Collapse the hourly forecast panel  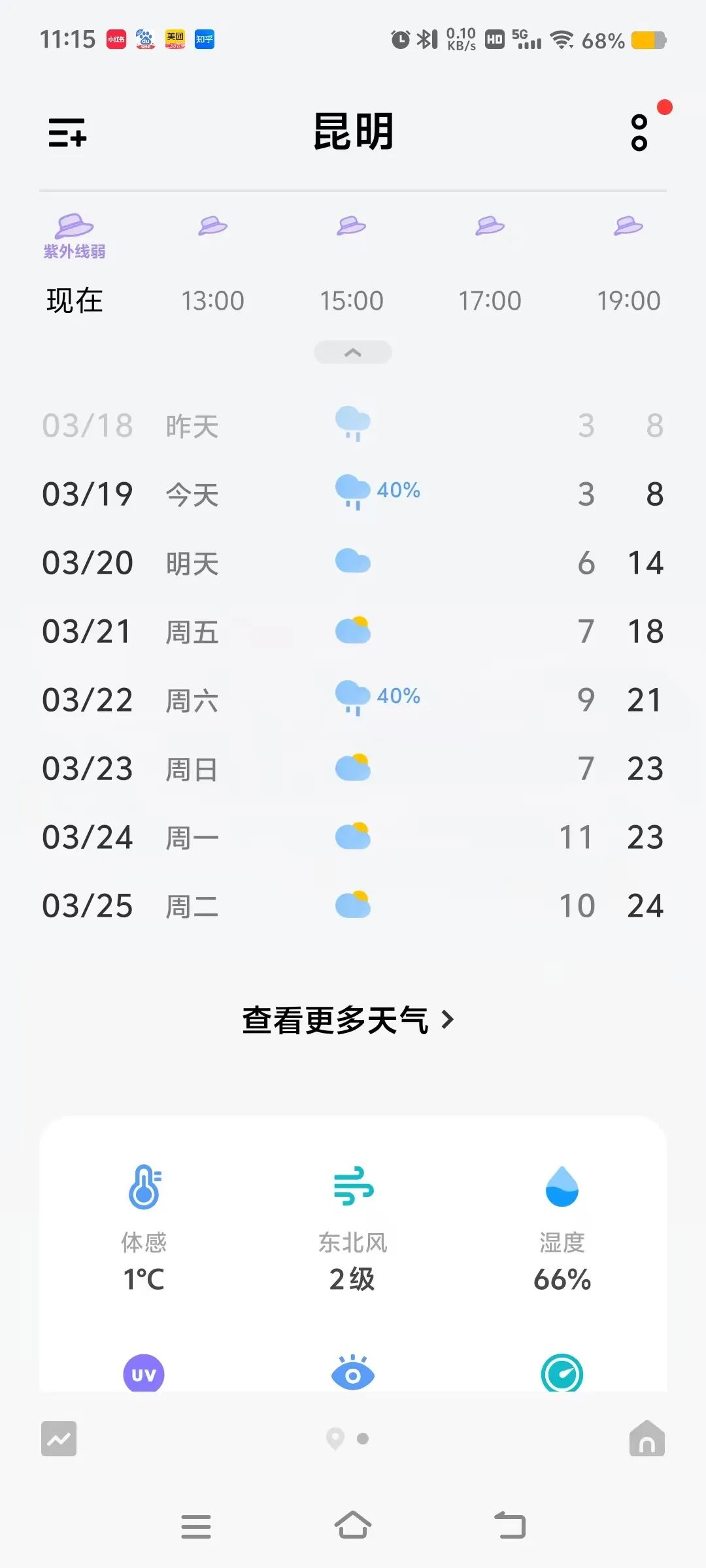[353, 352]
